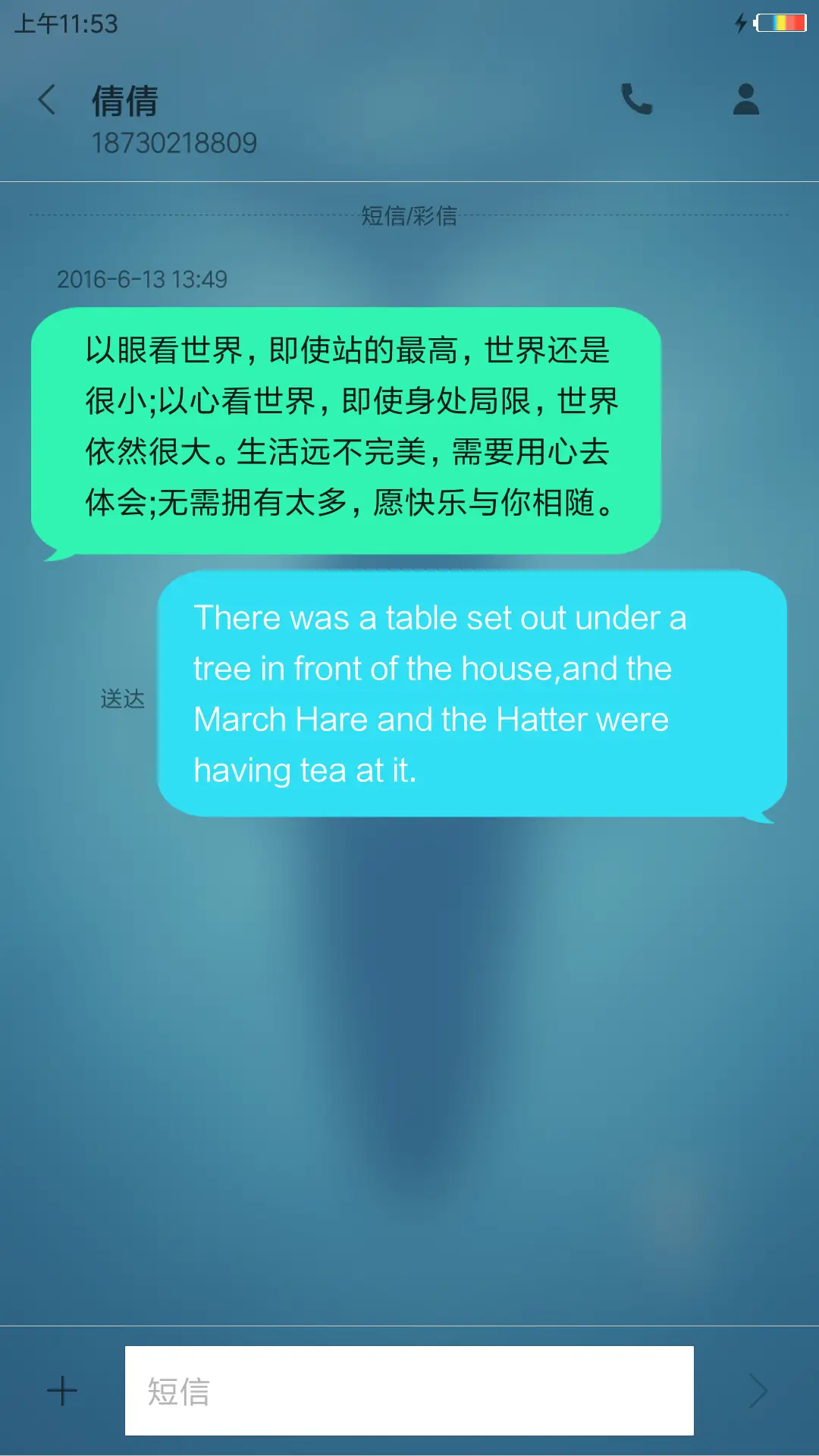
Task: Call 倩倩 using the phone icon
Action: (636, 99)
